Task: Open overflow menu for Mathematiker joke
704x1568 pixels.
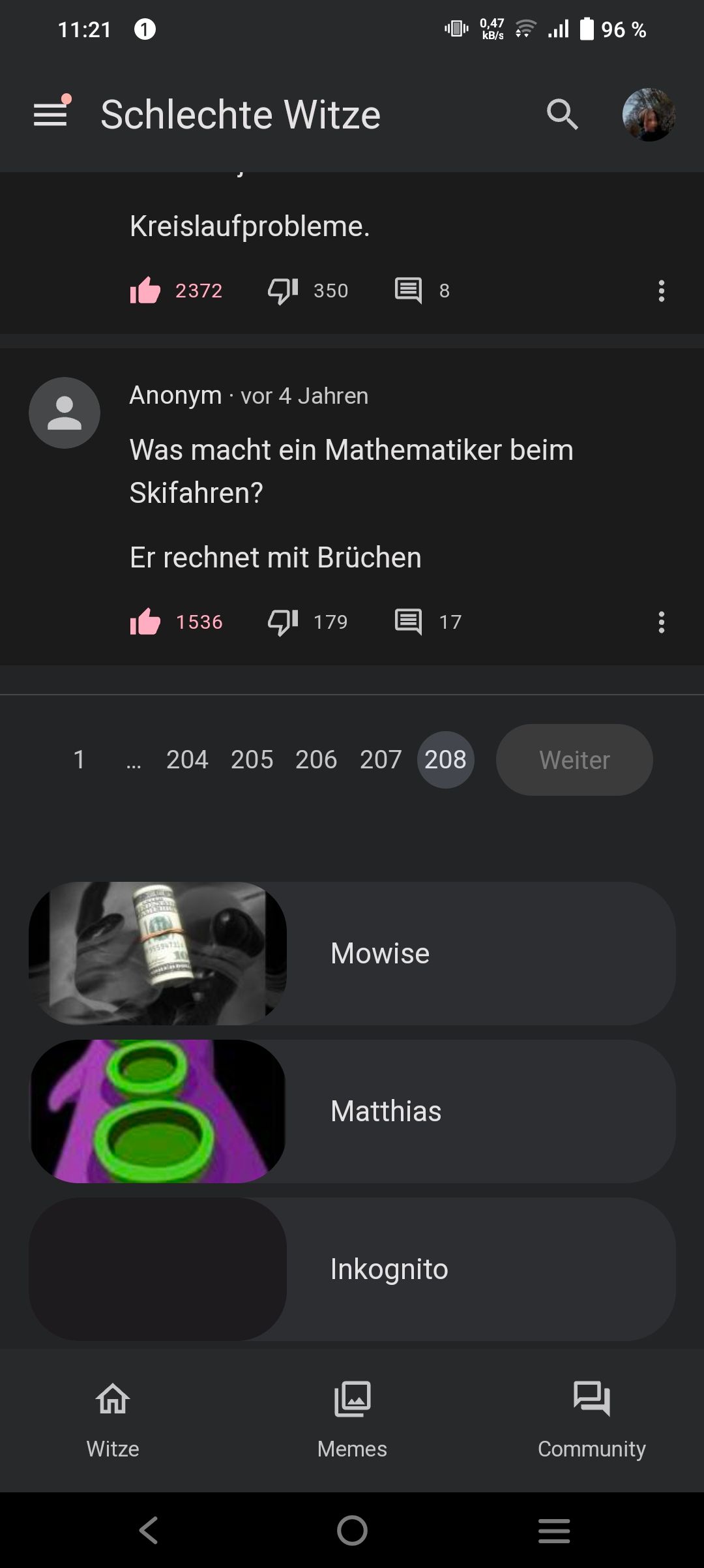Action: click(x=661, y=622)
